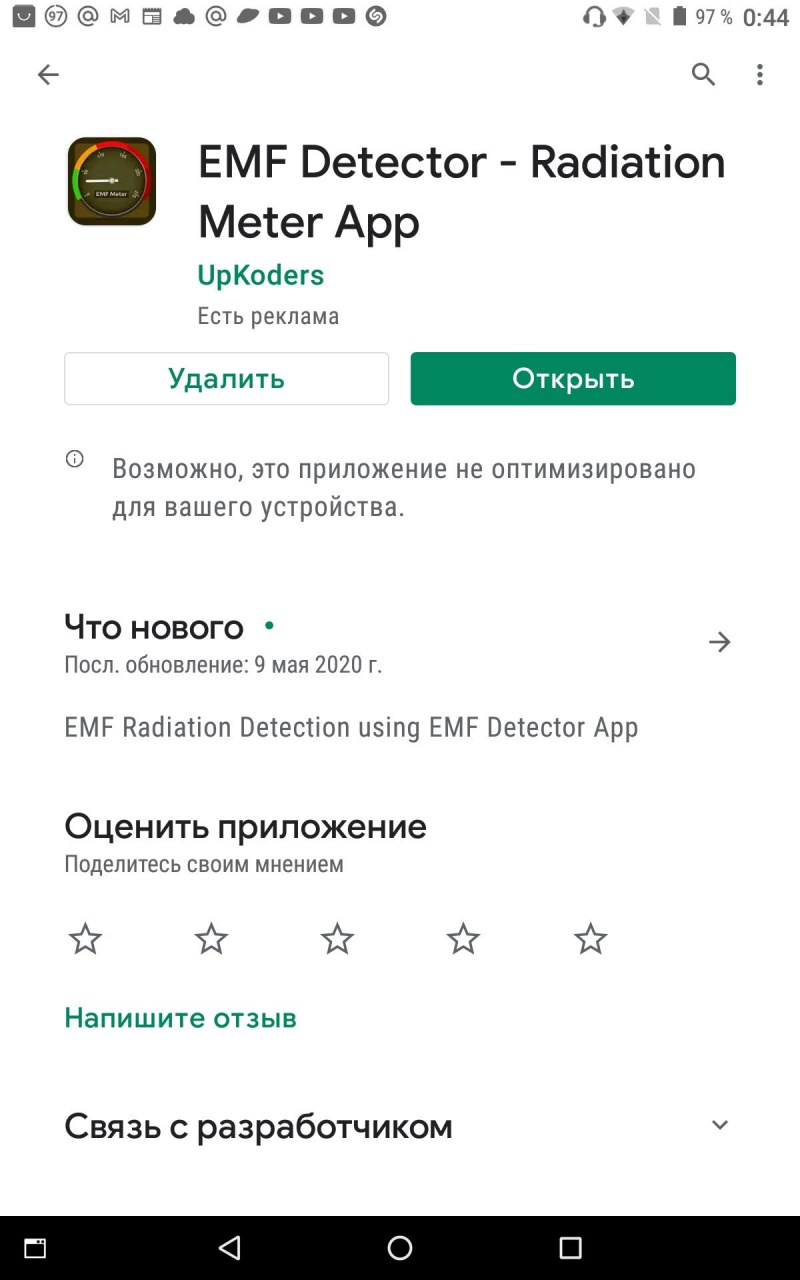Open the Что нового arrow
The height and width of the screenshot is (1280, 800).
pos(720,642)
